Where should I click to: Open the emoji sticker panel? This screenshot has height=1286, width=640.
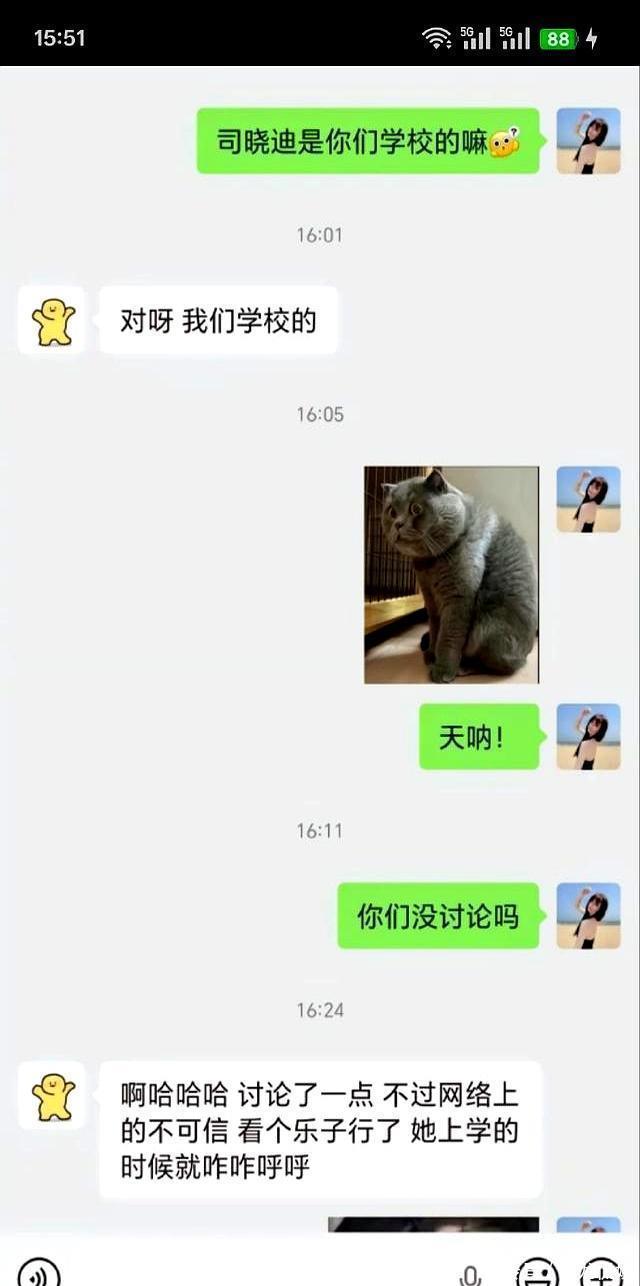(x=537, y=1274)
